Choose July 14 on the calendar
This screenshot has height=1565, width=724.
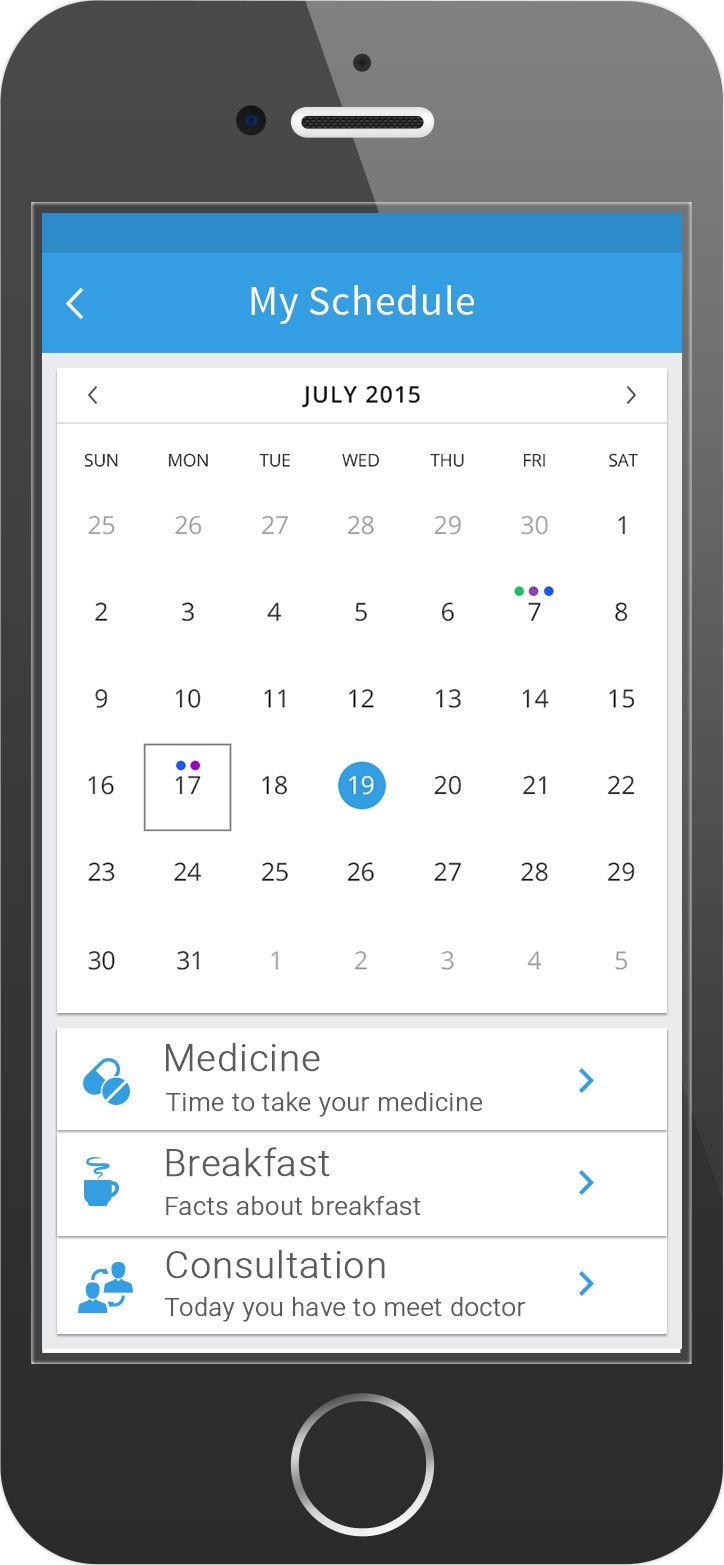pos(534,699)
